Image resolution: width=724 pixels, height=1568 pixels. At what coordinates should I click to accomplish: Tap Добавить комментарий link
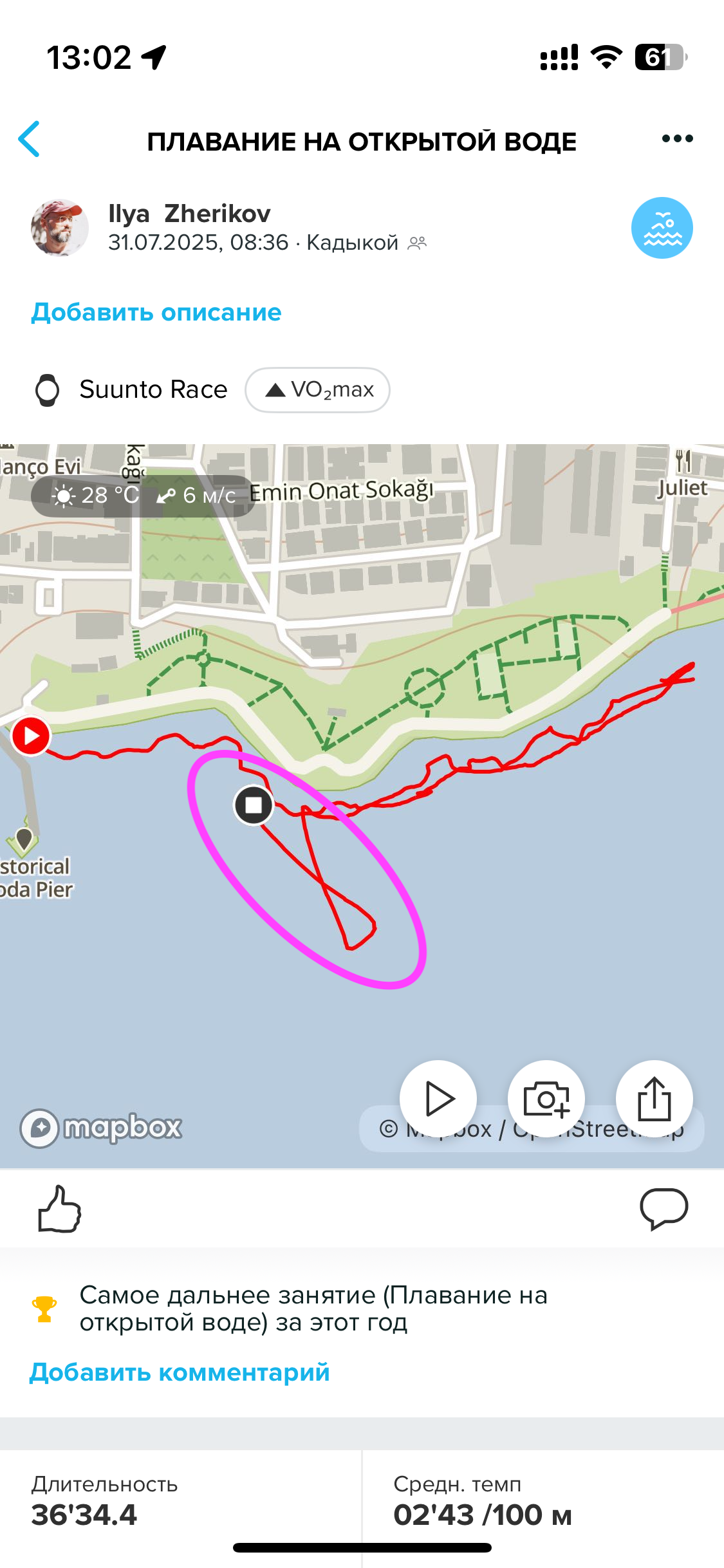coord(180,1372)
